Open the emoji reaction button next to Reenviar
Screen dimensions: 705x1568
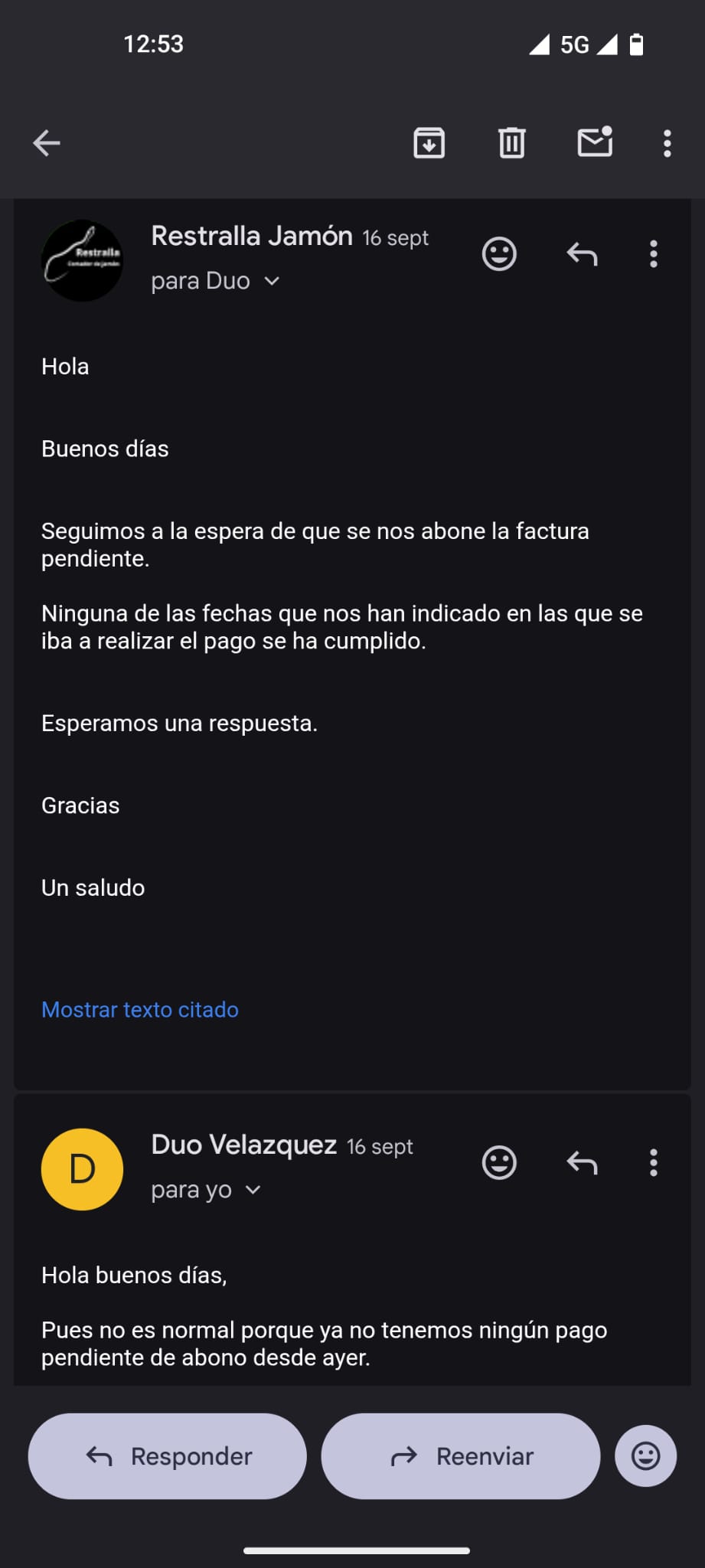(645, 1456)
